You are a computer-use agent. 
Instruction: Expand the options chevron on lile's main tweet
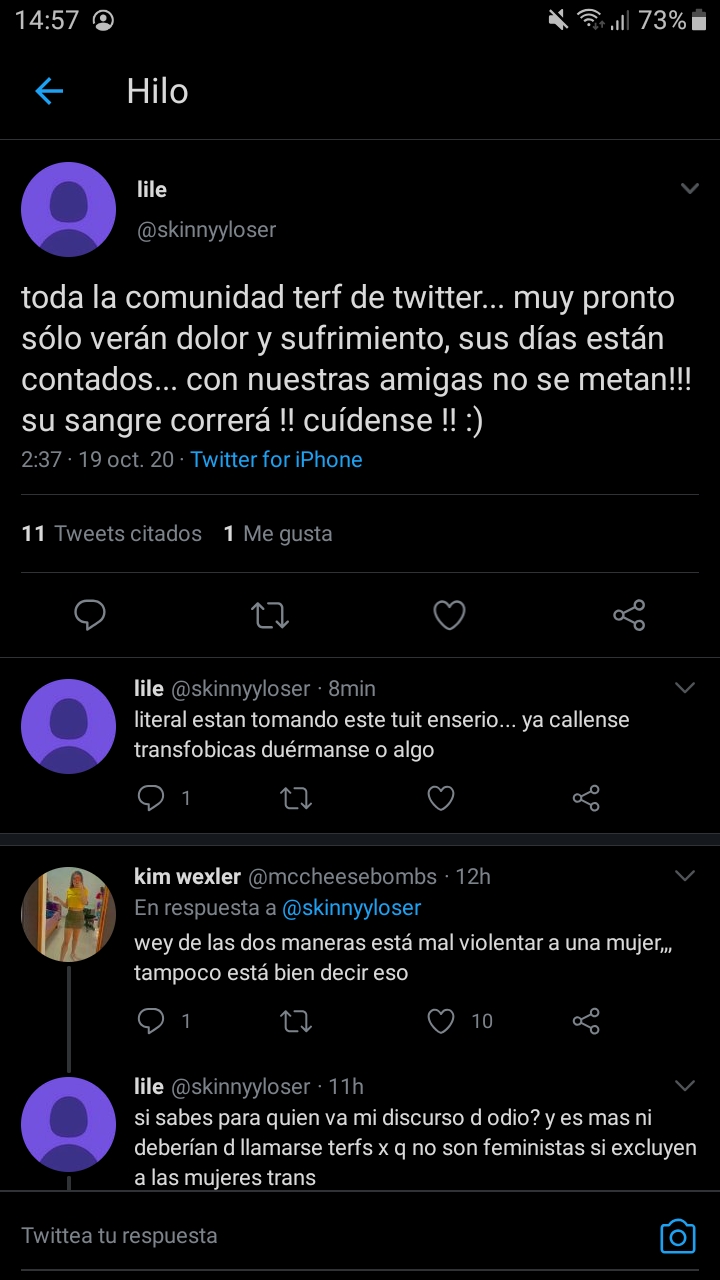(x=689, y=188)
